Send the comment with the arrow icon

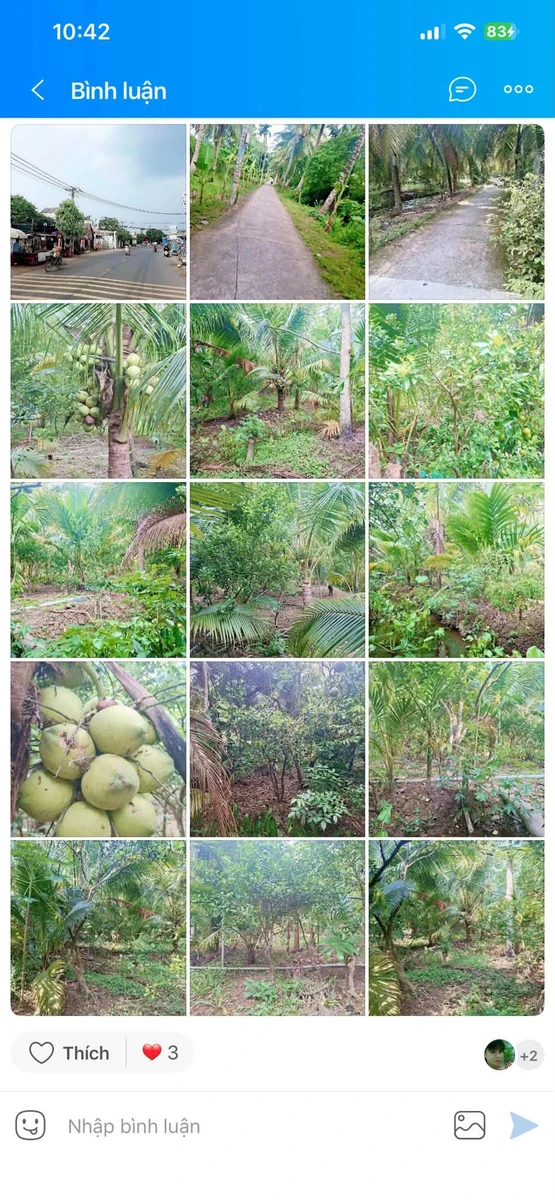[x=523, y=1126]
